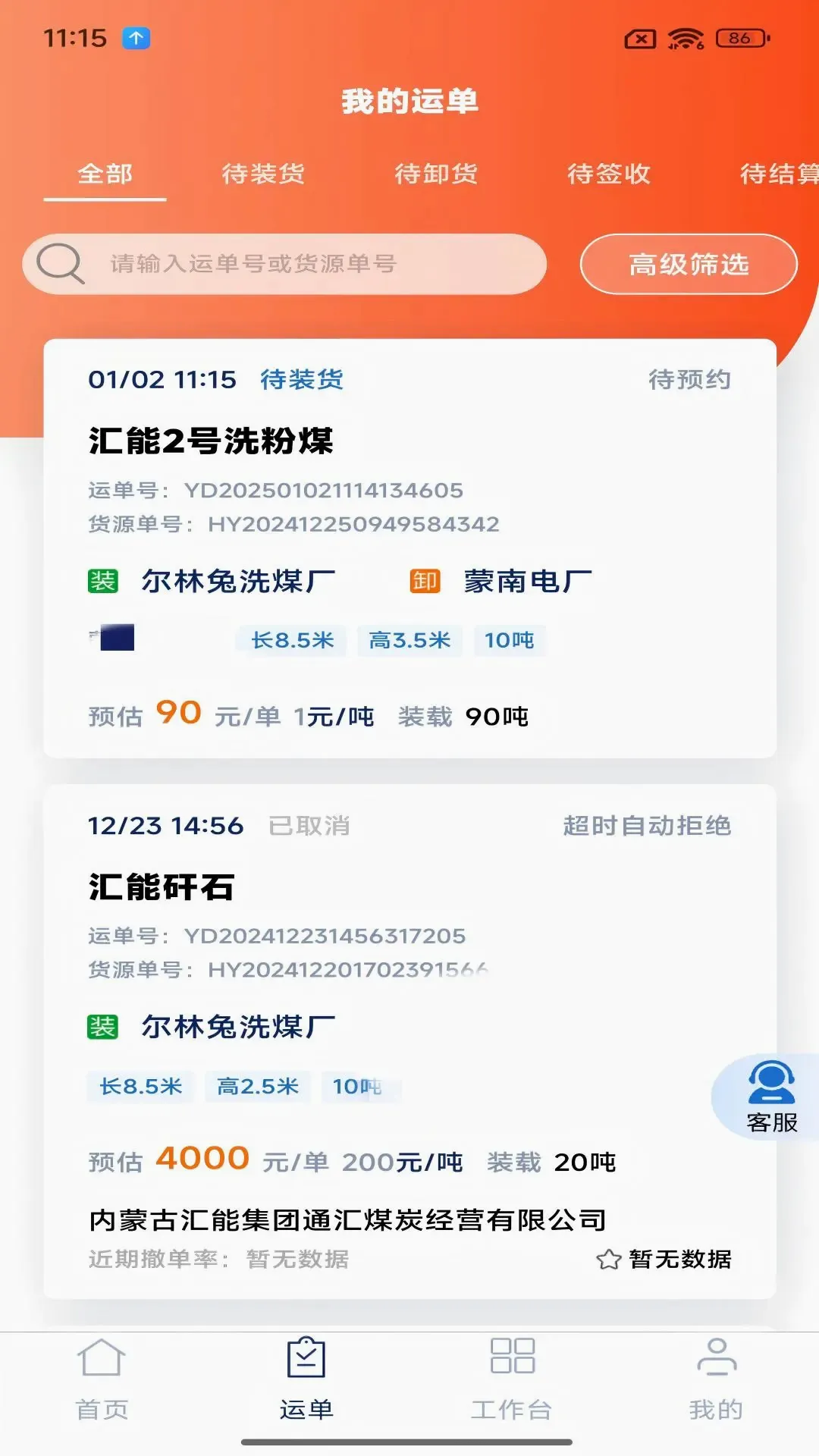Open the cancelled 汇能矸石 waybill card
This screenshot has height=1456, width=819.
(x=409, y=1042)
